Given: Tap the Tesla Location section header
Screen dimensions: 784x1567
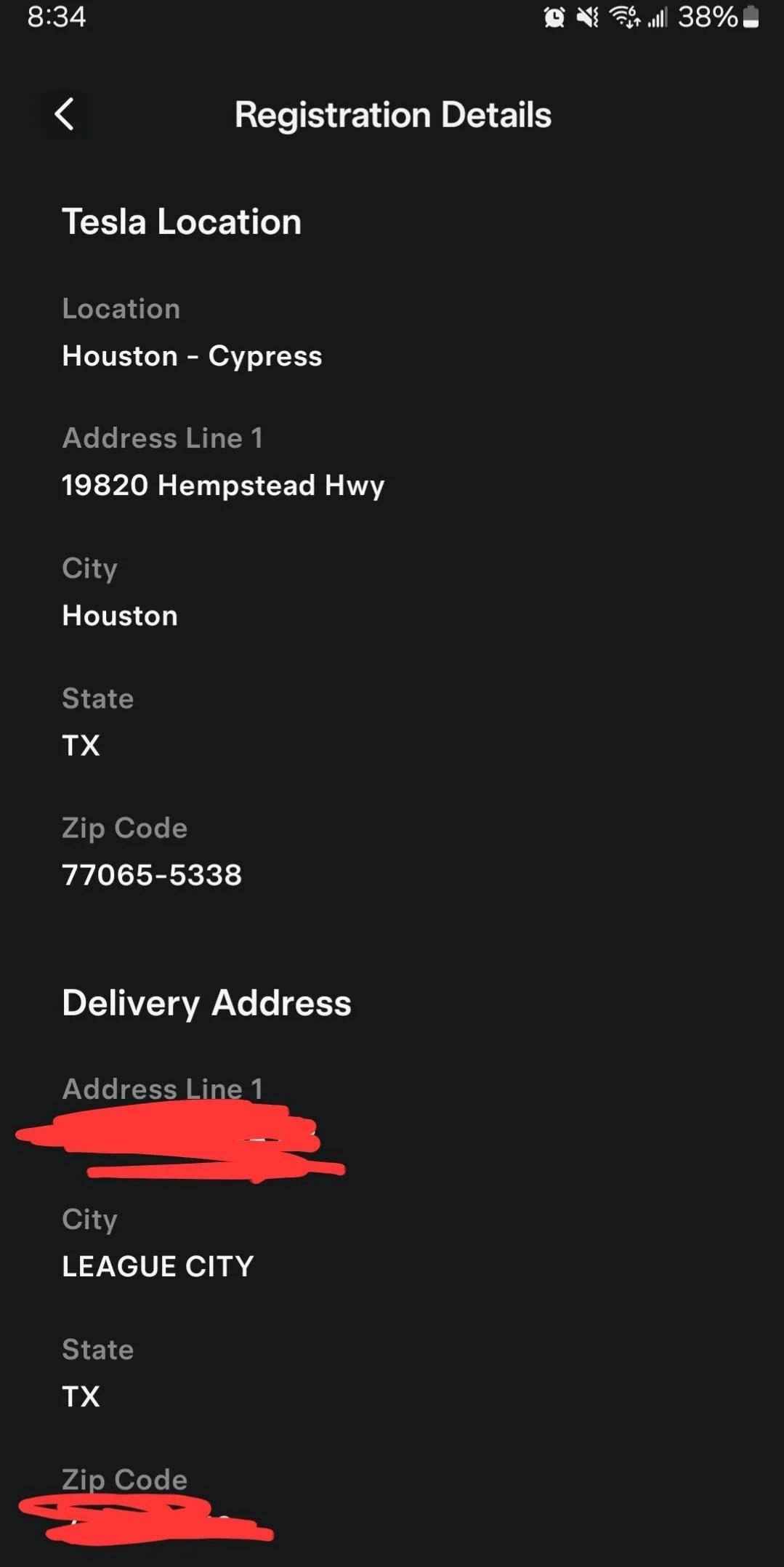Looking at the screenshot, I should point(182,222).
